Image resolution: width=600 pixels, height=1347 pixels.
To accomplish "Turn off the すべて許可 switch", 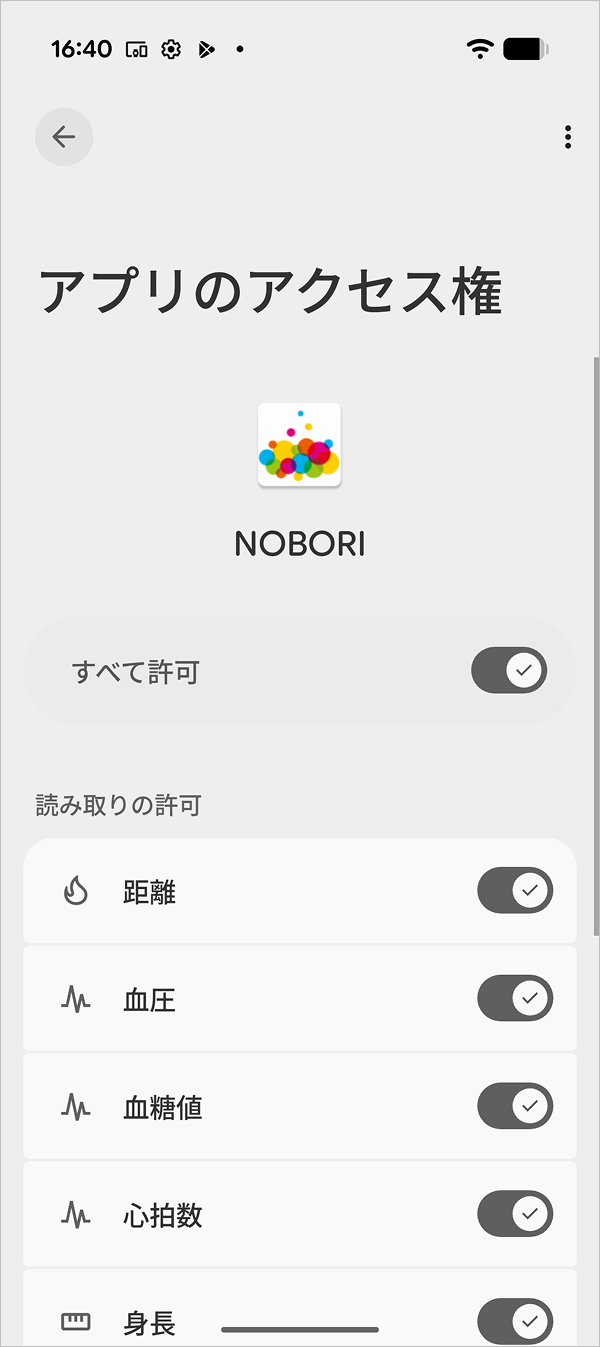I will click(x=510, y=670).
